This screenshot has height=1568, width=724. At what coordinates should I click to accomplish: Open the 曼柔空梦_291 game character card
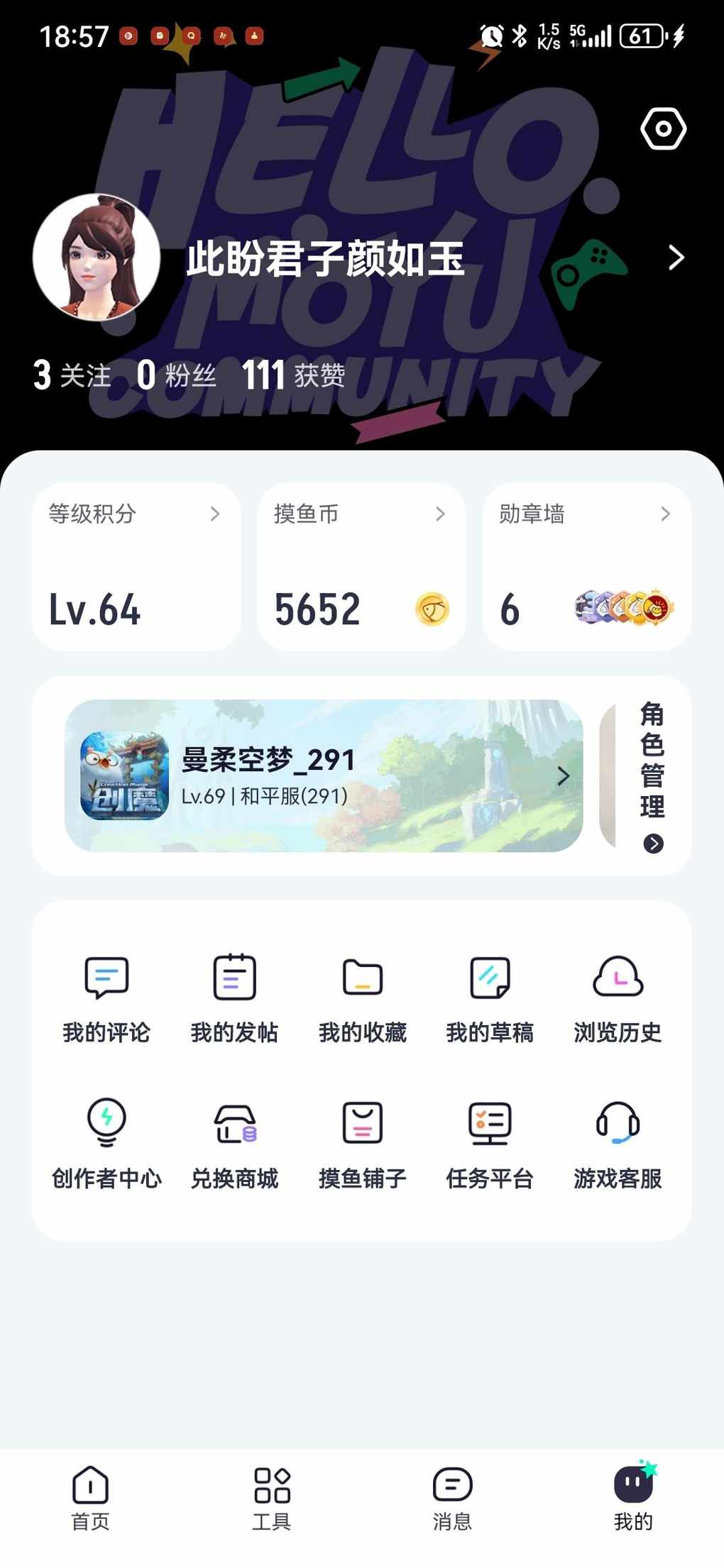(x=324, y=775)
